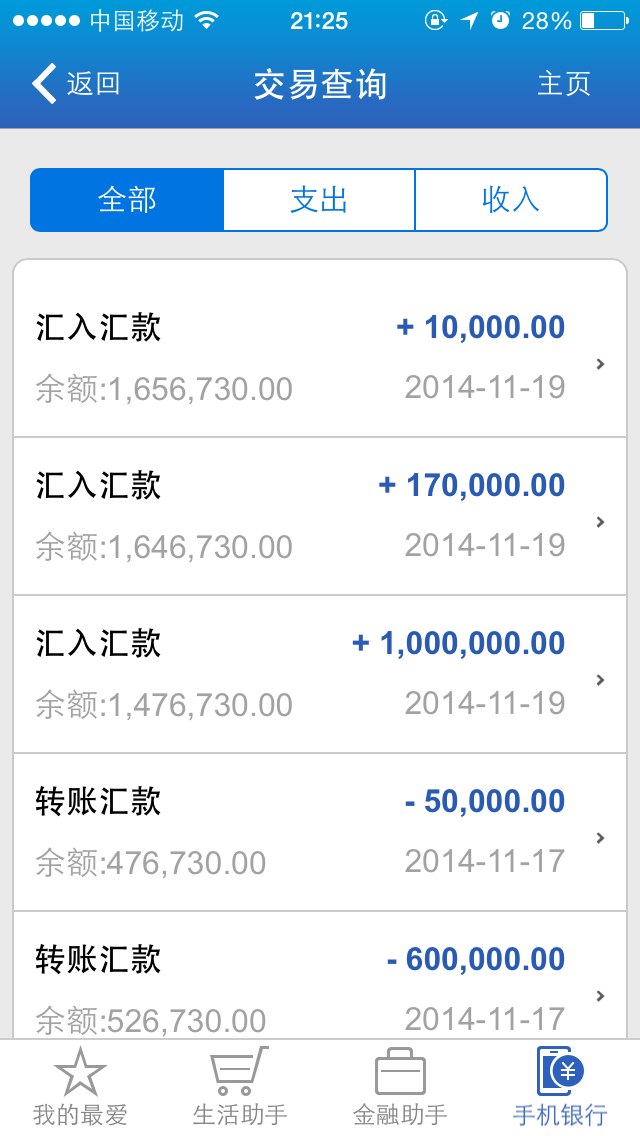Select the 手机银行 tab
This screenshot has height=1136, width=640.
click(560, 1088)
